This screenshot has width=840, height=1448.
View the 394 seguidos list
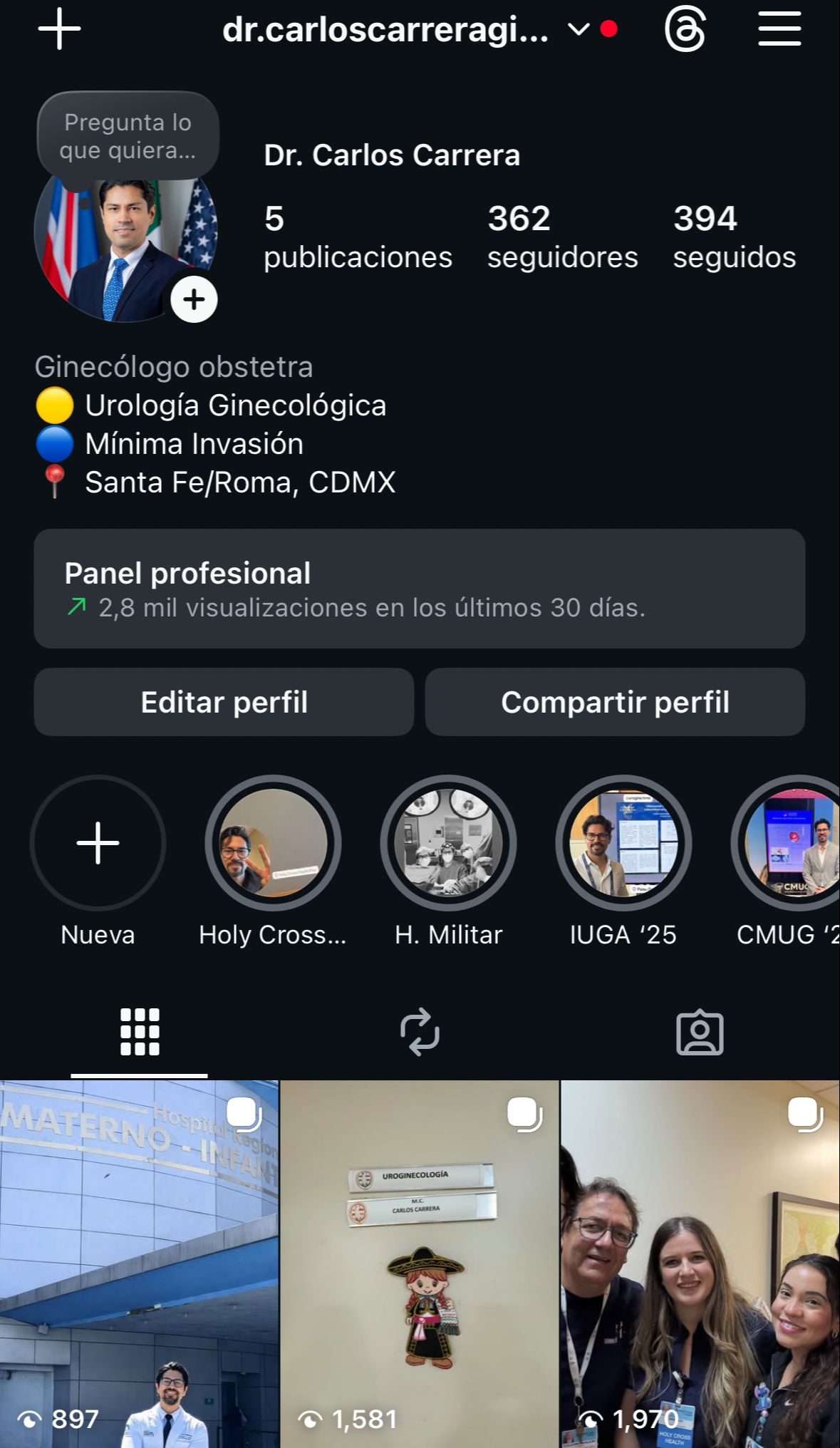click(734, 237)
